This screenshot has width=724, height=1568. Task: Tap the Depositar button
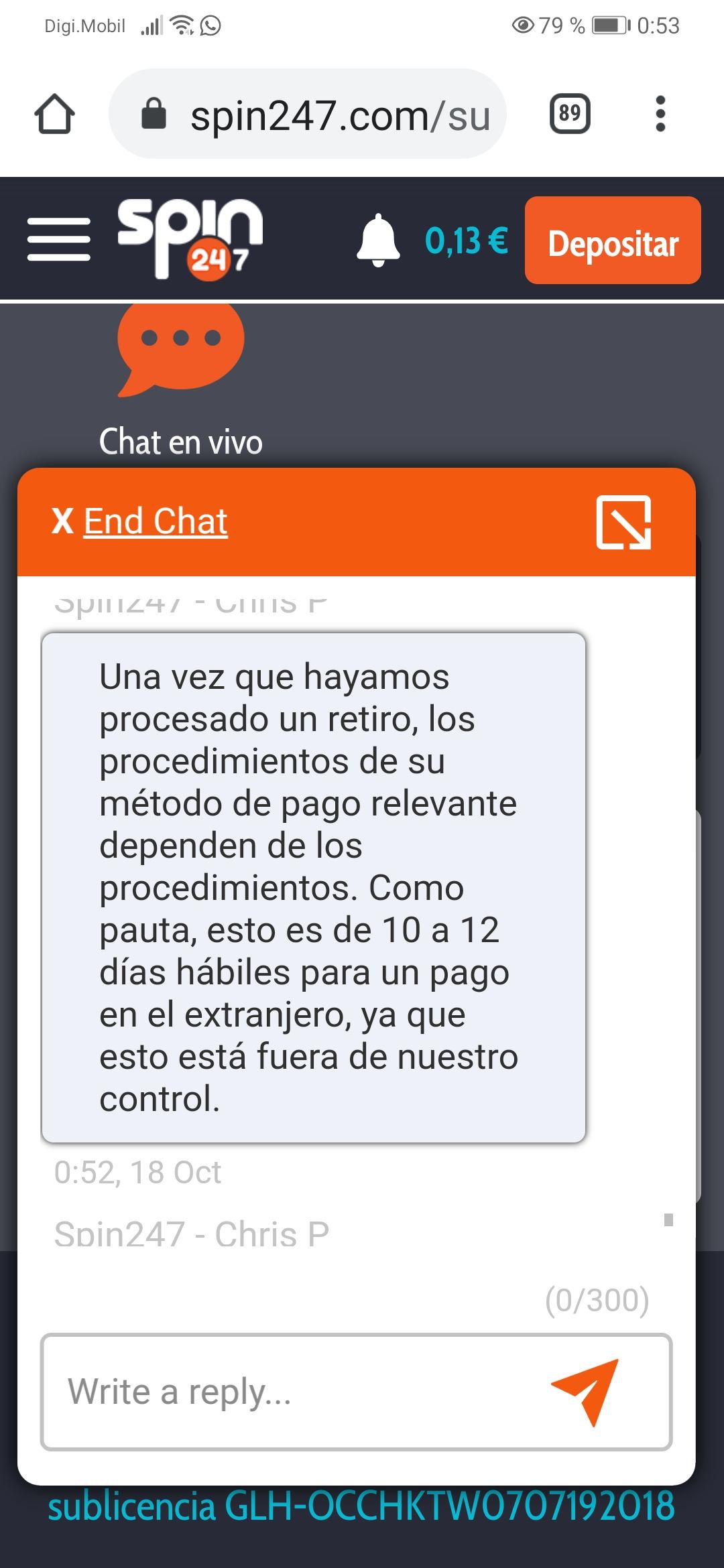[x=613, y=241]
